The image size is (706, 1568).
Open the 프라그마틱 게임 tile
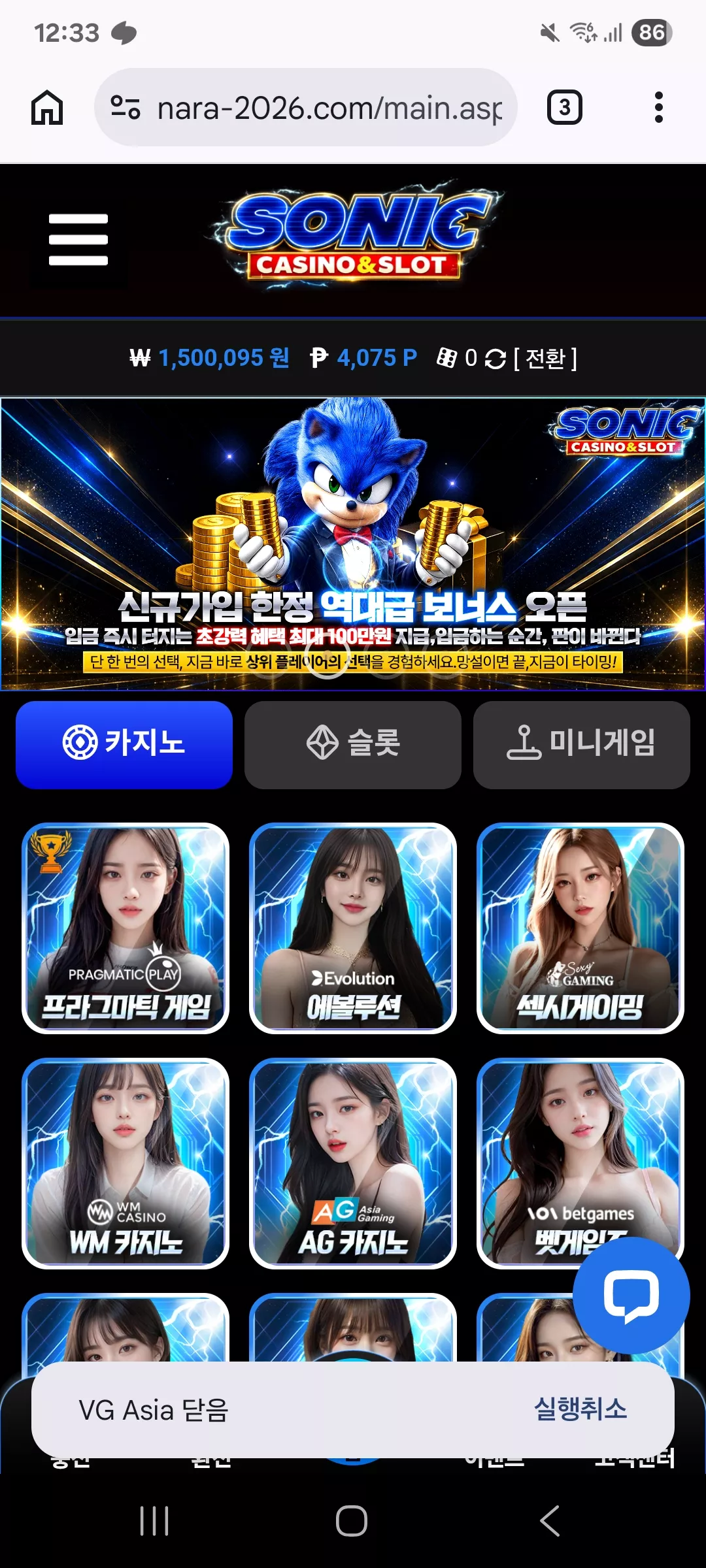click(x=126, y=928)
